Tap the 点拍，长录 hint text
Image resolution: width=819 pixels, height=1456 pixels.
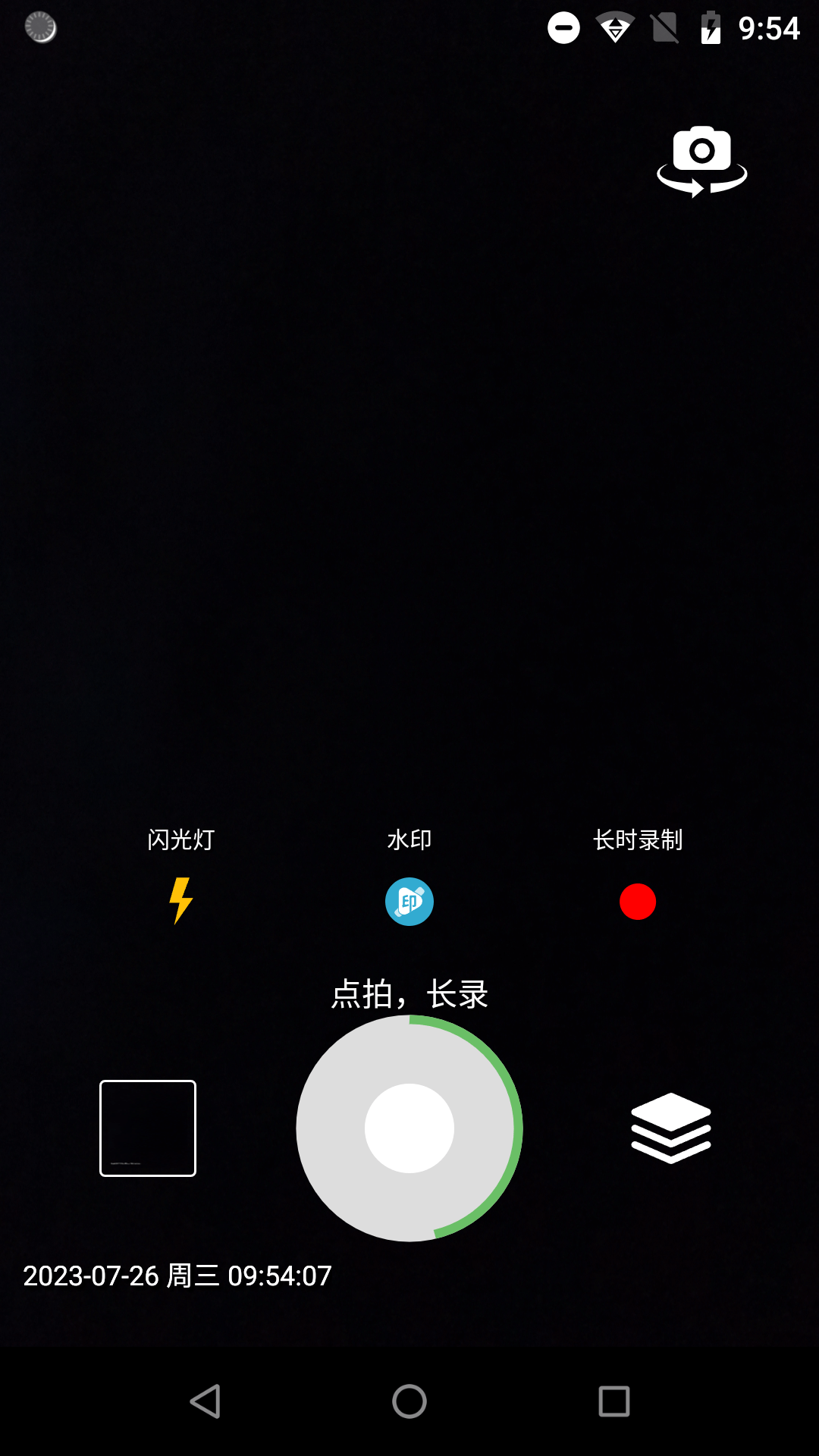click(409, 993)
